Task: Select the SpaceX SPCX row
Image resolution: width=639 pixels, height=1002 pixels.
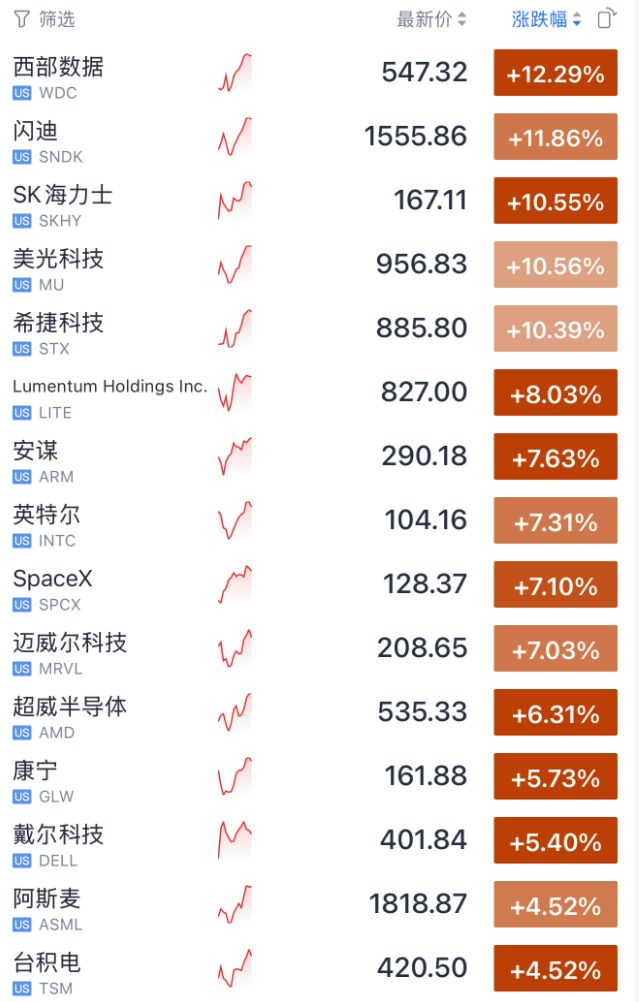Action: coord(315,584)
